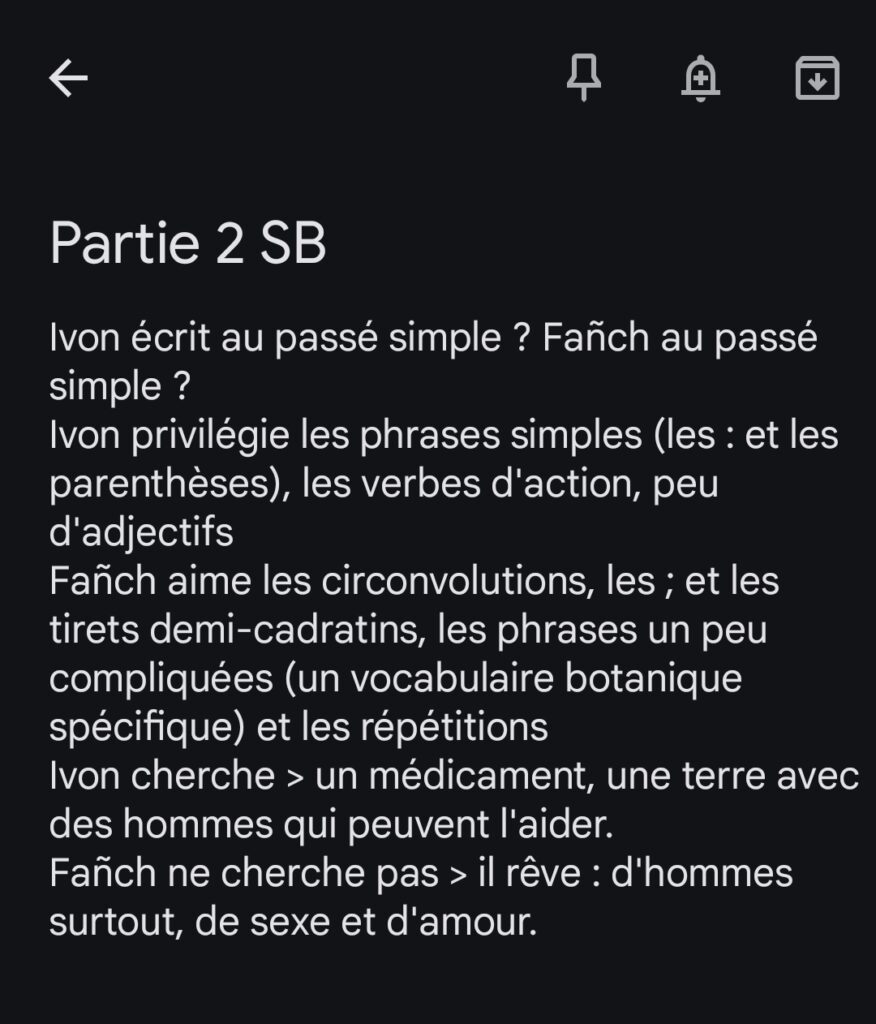
Task: Add a reminder to this note
Action: pos(700,78)
